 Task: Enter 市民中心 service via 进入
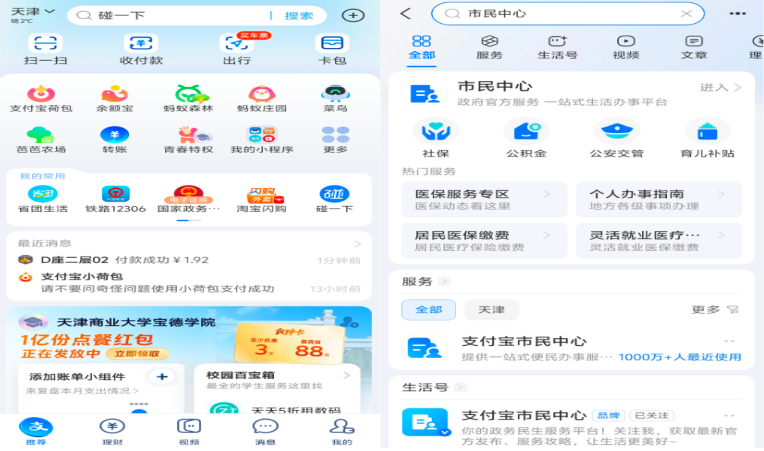(720, 88)
